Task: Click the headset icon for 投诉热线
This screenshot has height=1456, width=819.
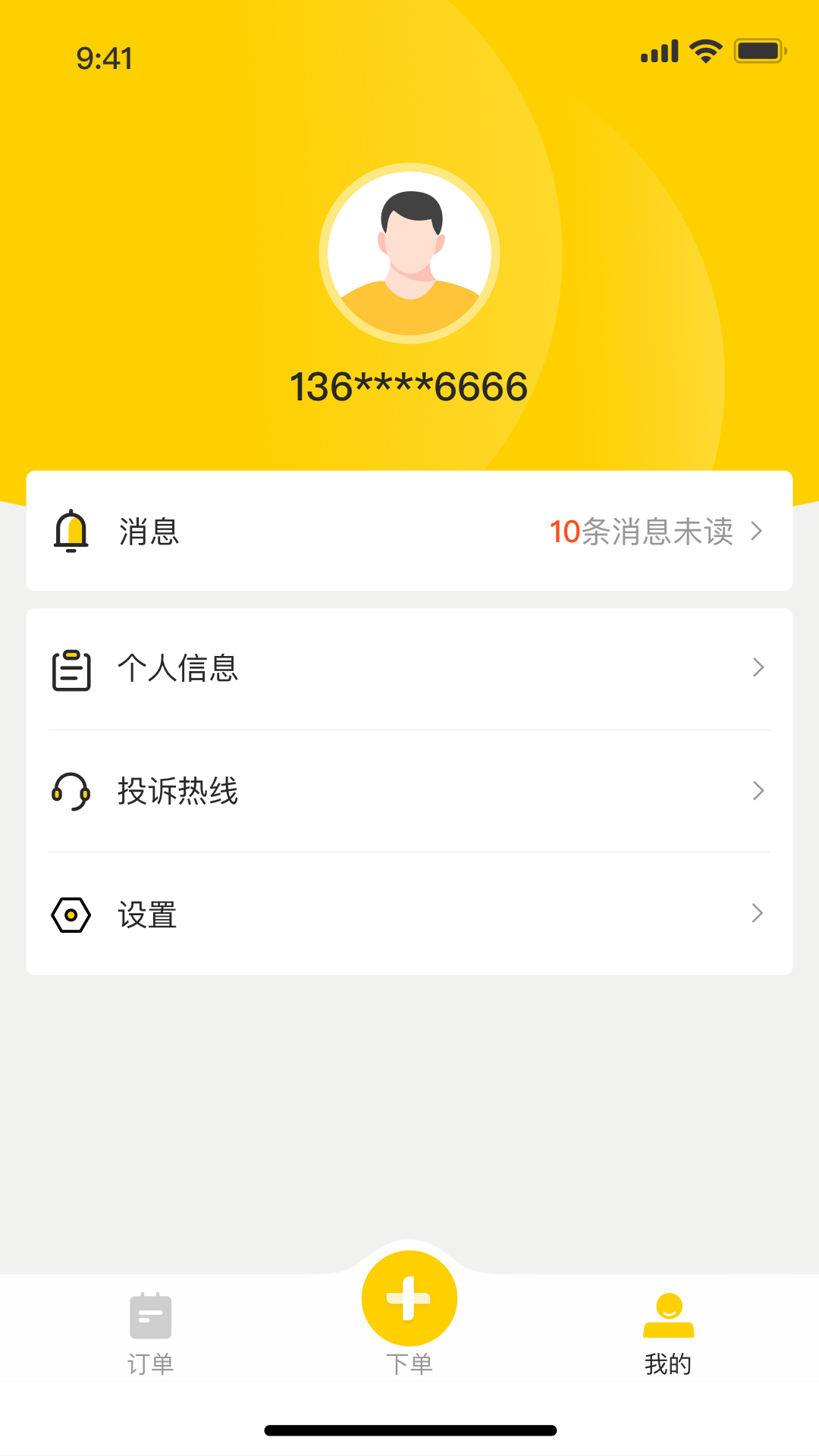Action: point(71,791)
